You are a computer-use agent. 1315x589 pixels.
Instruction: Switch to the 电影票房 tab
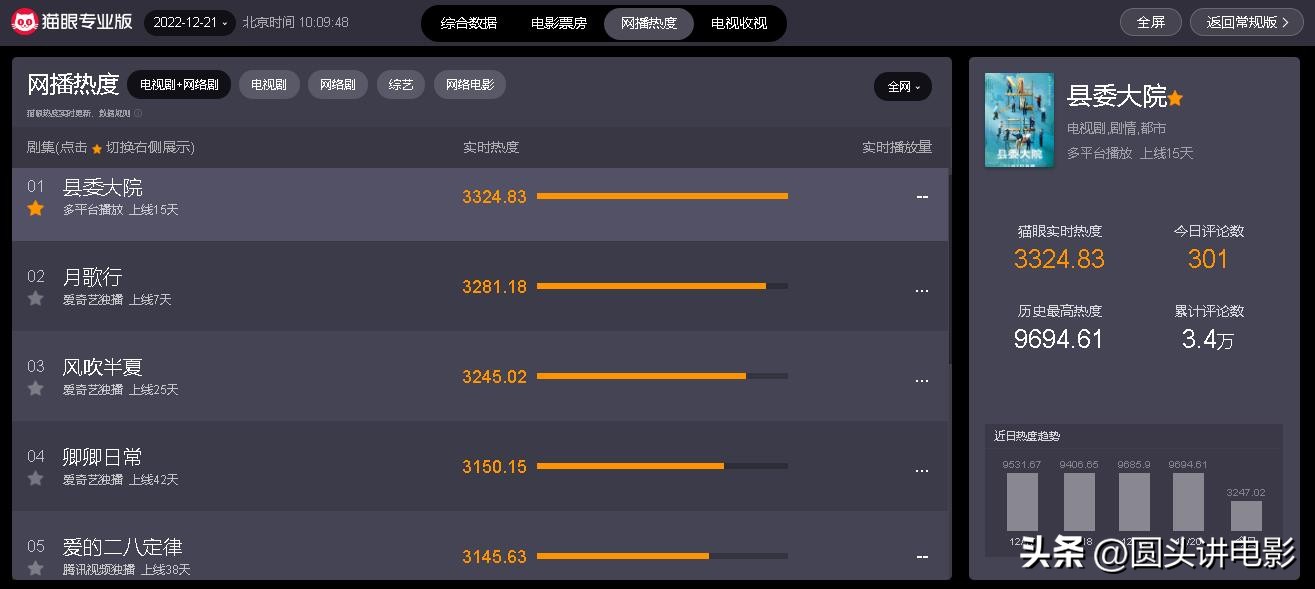point(558,23)
